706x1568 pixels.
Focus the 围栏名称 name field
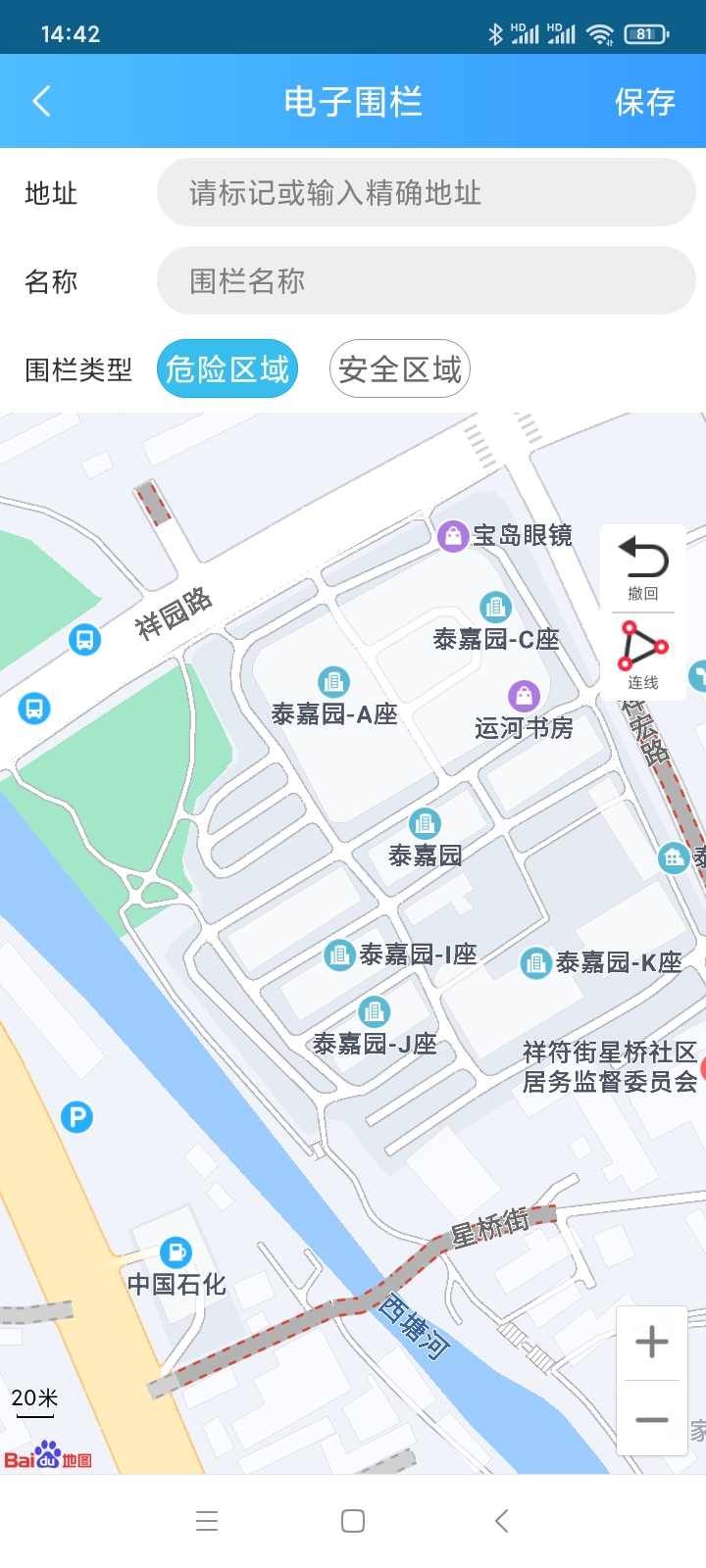(x=426, y=281)
